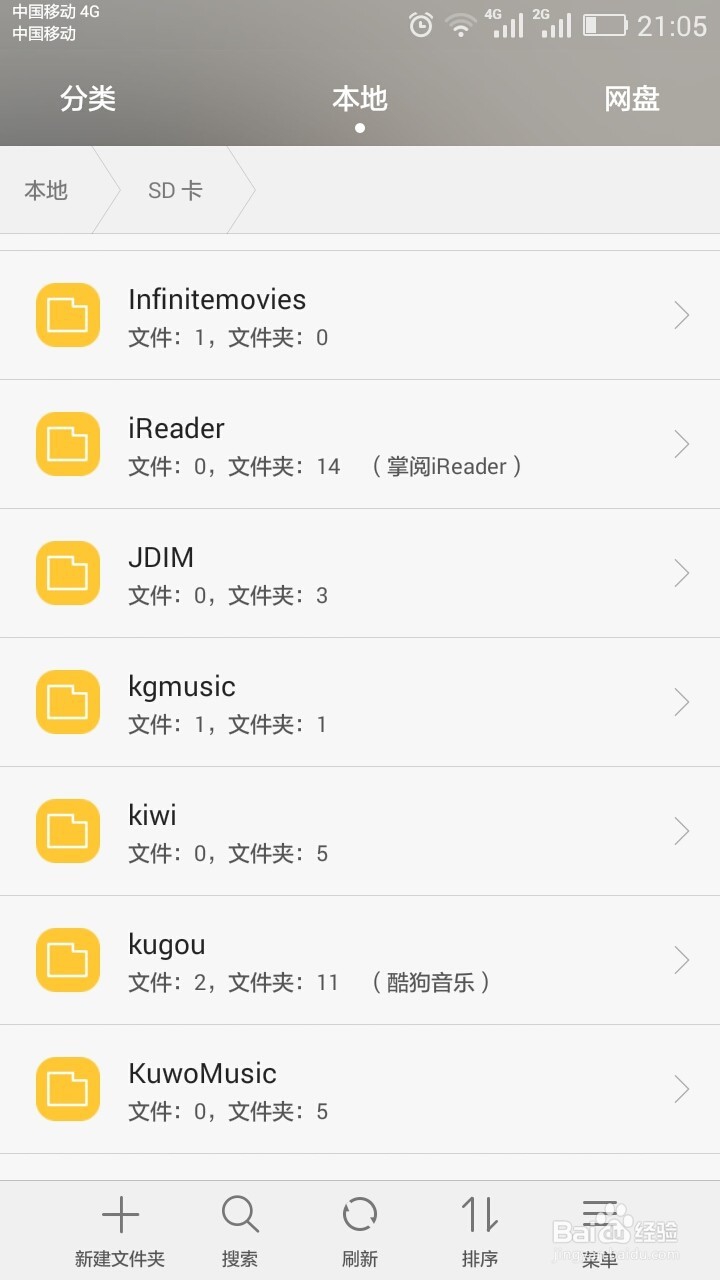The width and height of the screenshot is (720, 1280).
Task: Switch to the 网盘 tab
Action: [x=631, y=99]
